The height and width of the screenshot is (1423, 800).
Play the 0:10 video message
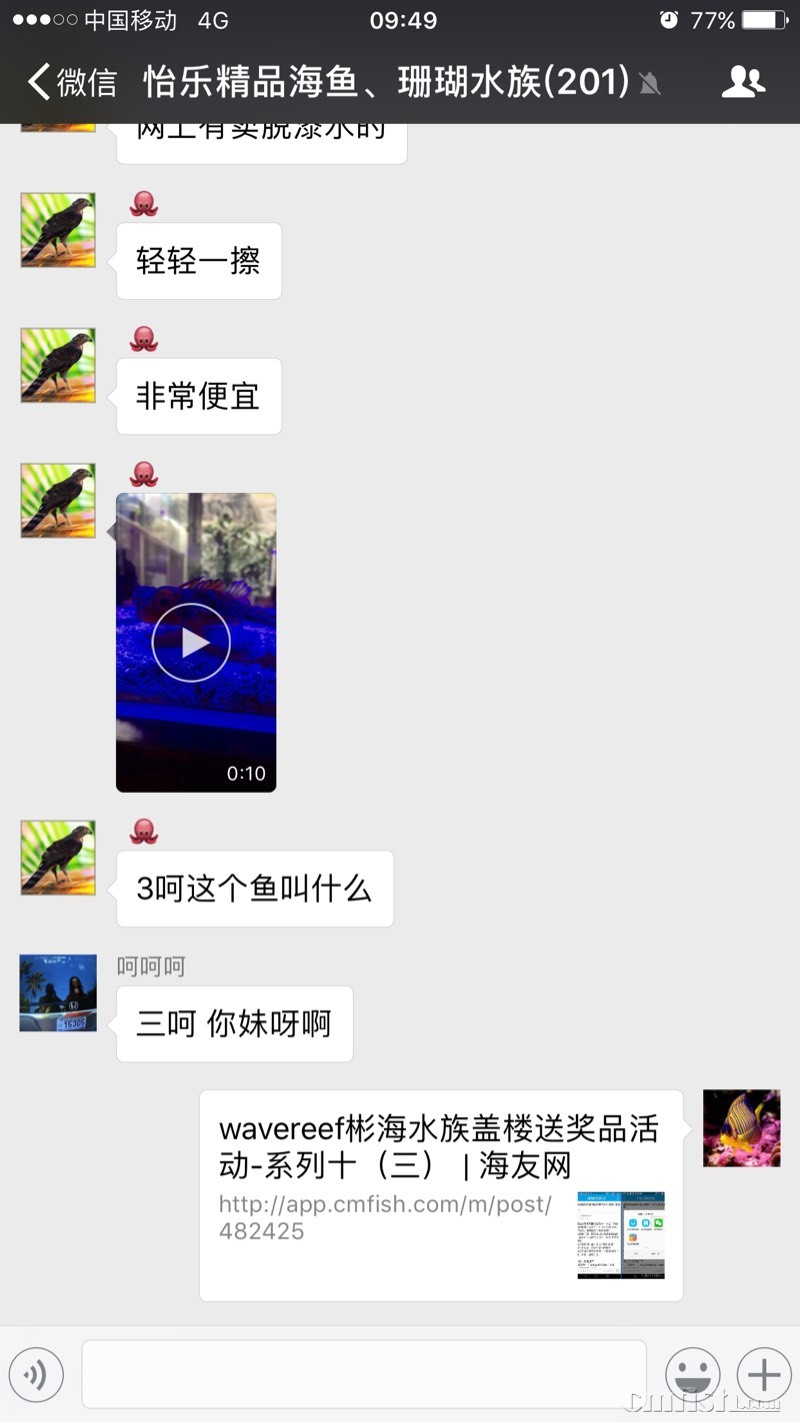pos(192,642)
